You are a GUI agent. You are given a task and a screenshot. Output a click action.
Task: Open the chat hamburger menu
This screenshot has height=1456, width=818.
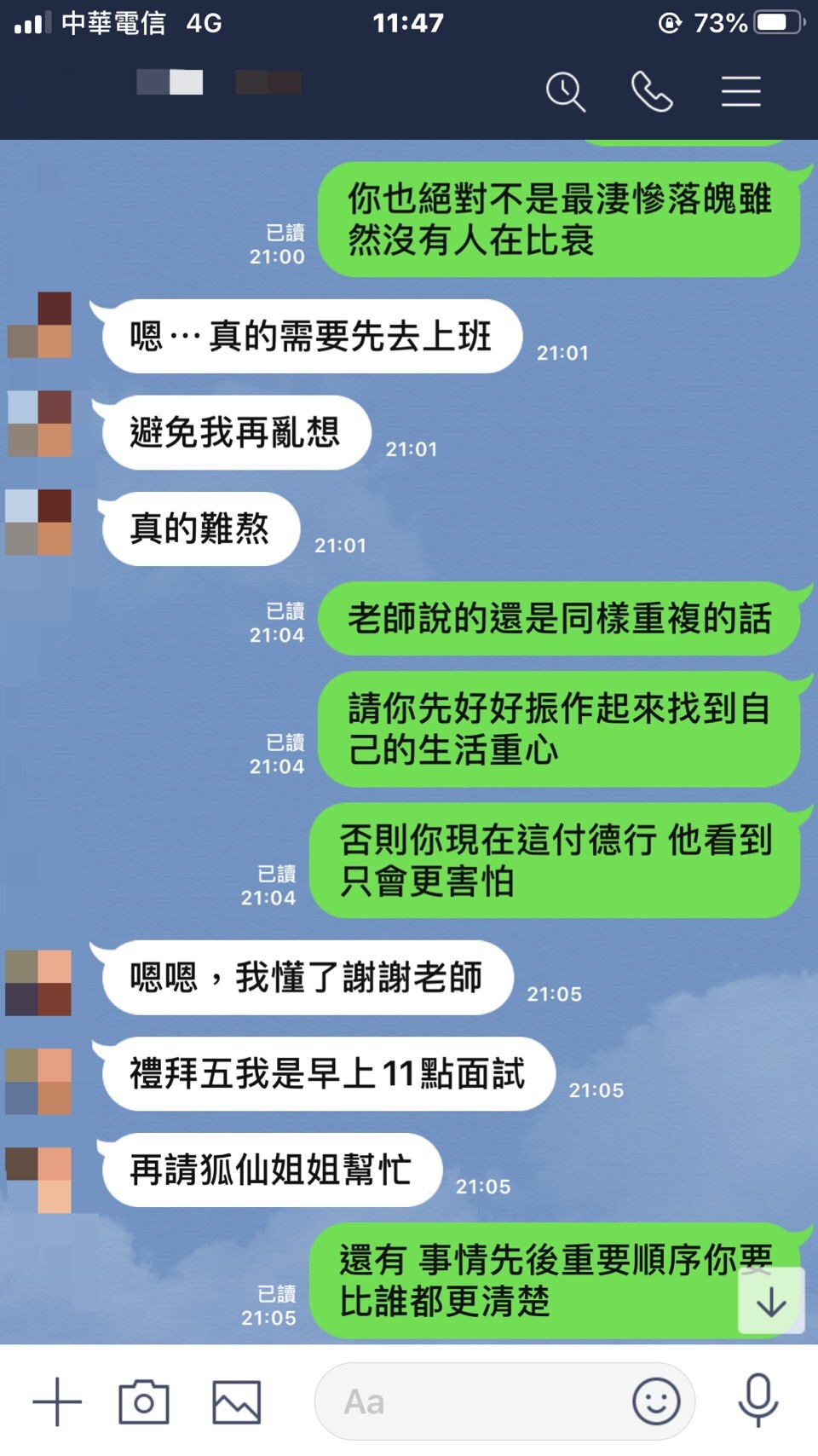point(740,92)
